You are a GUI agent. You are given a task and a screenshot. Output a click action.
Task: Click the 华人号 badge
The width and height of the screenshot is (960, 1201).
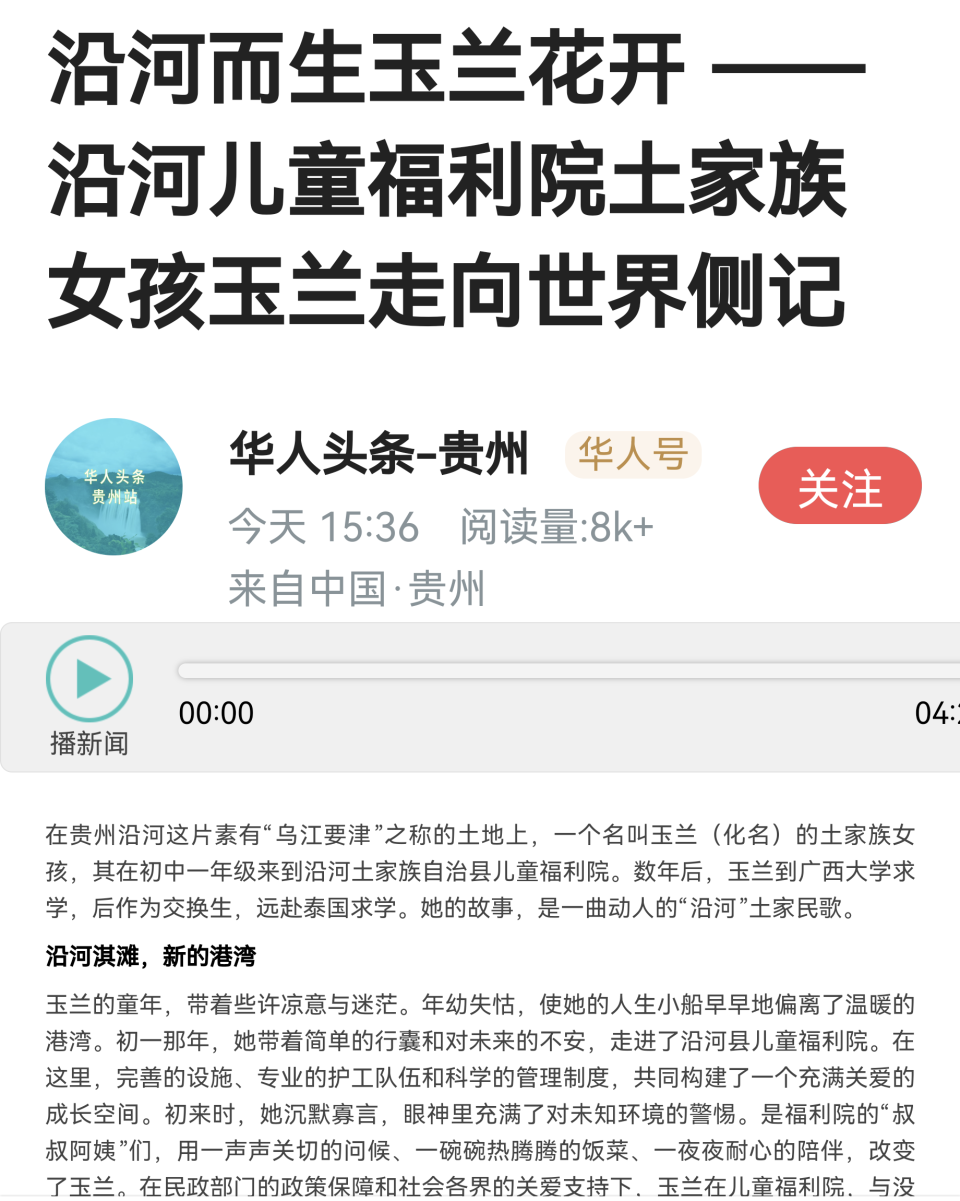click(x=632, y=455)
